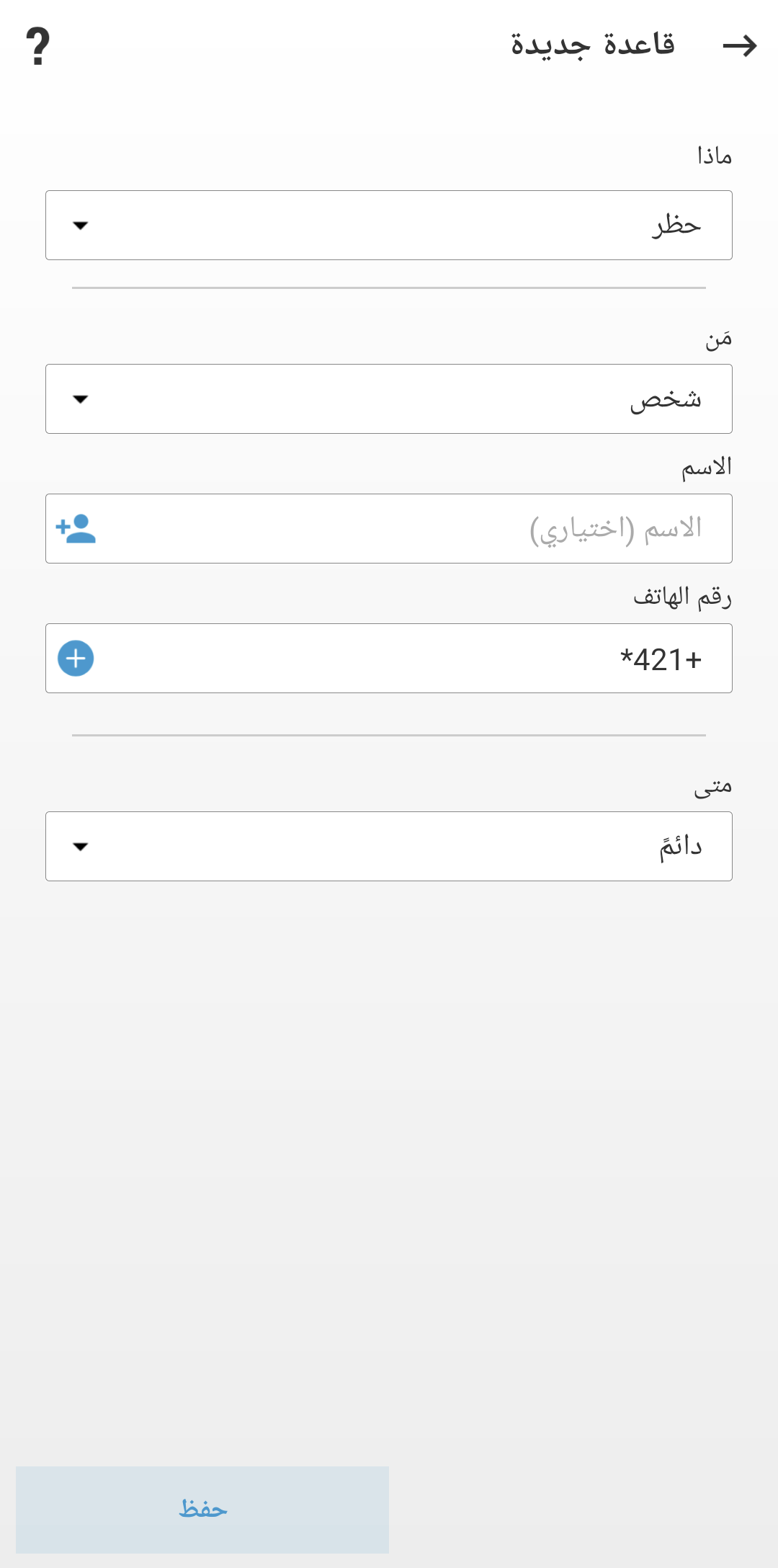Tap حفظ to save the new rule

point(200,1509)
